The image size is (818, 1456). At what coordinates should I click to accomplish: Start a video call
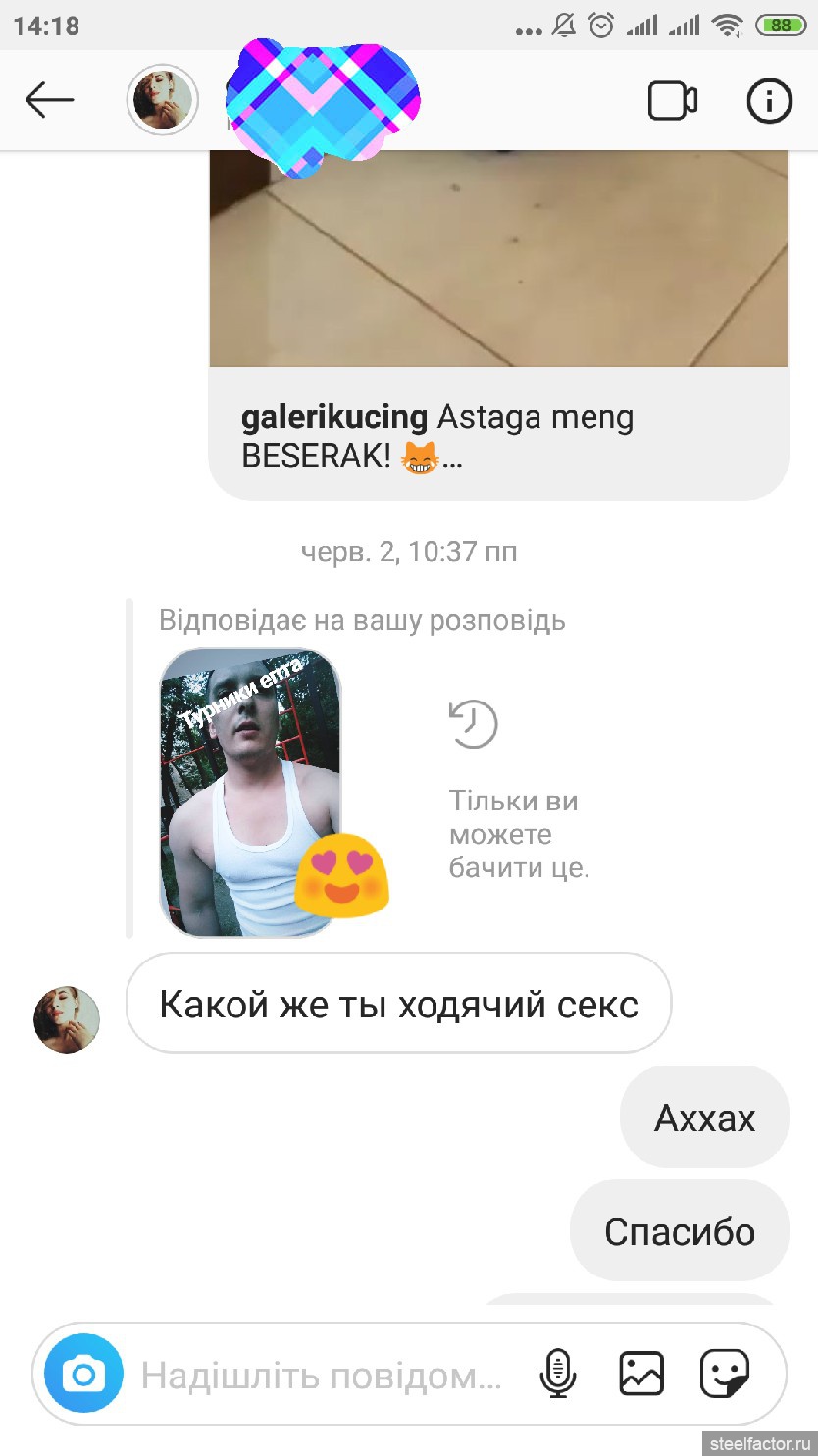coord(673,101)
